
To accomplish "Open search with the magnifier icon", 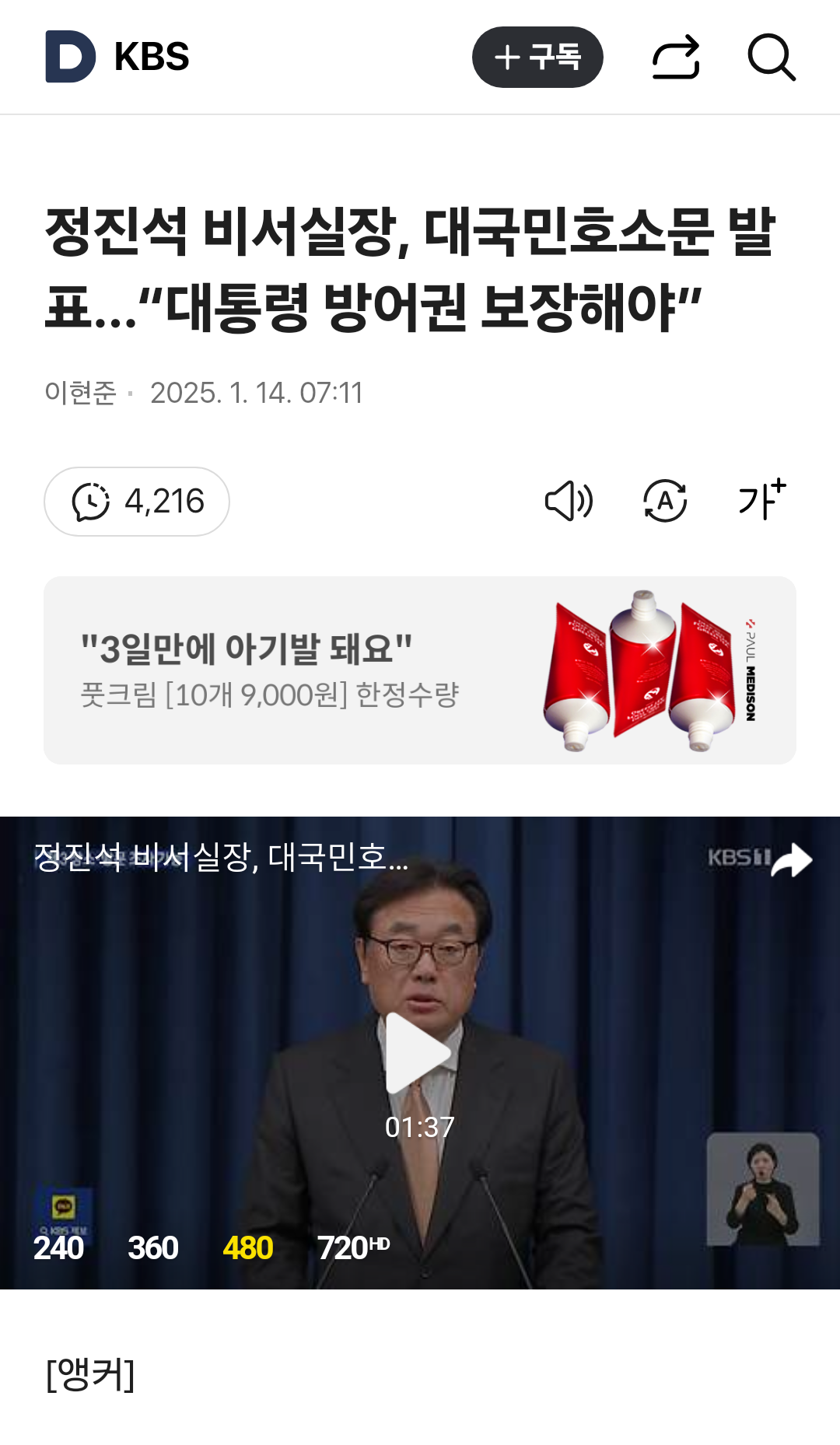I will (771, 57).
